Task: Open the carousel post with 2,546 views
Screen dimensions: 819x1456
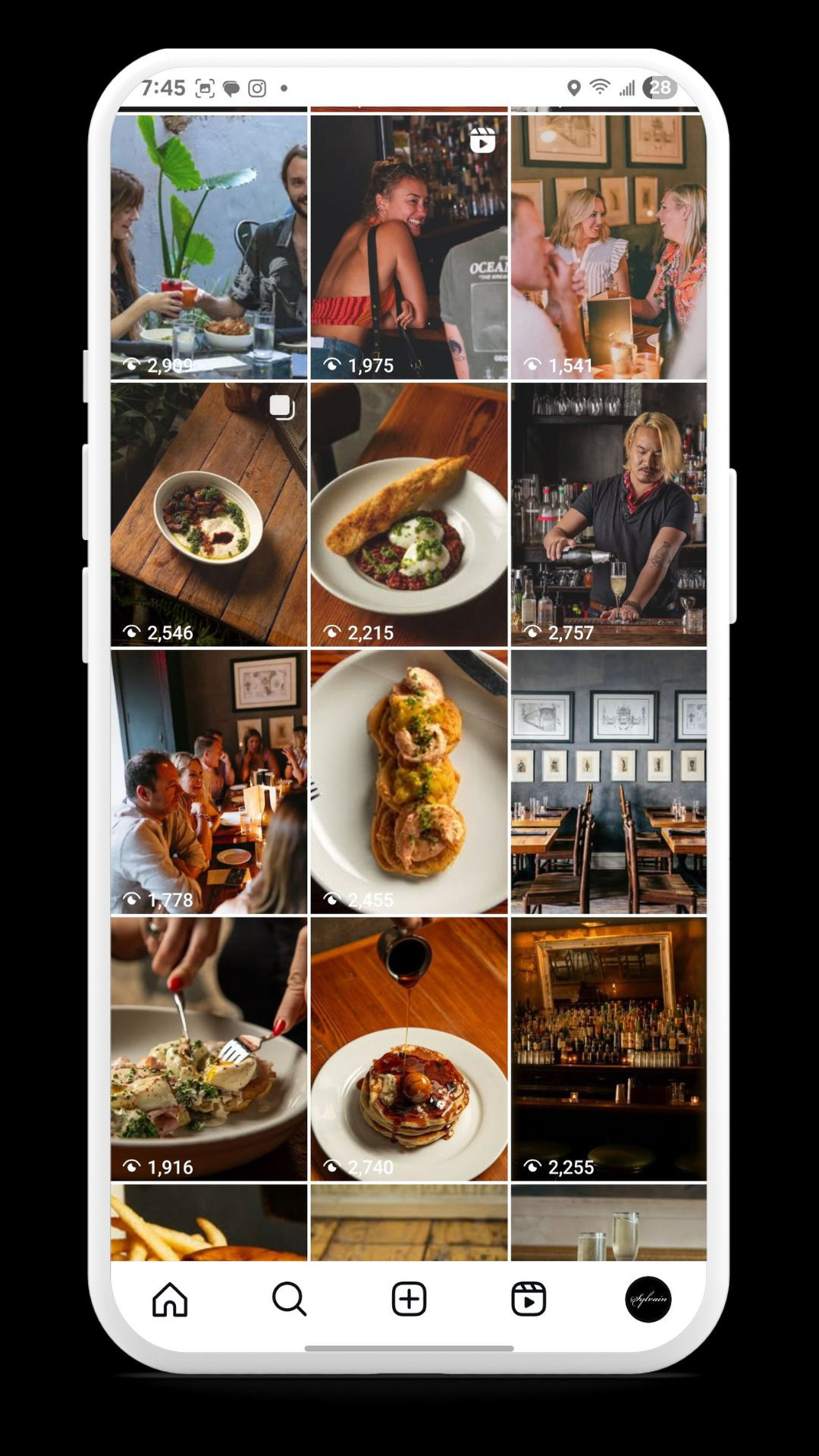Action: coord(209,514)
